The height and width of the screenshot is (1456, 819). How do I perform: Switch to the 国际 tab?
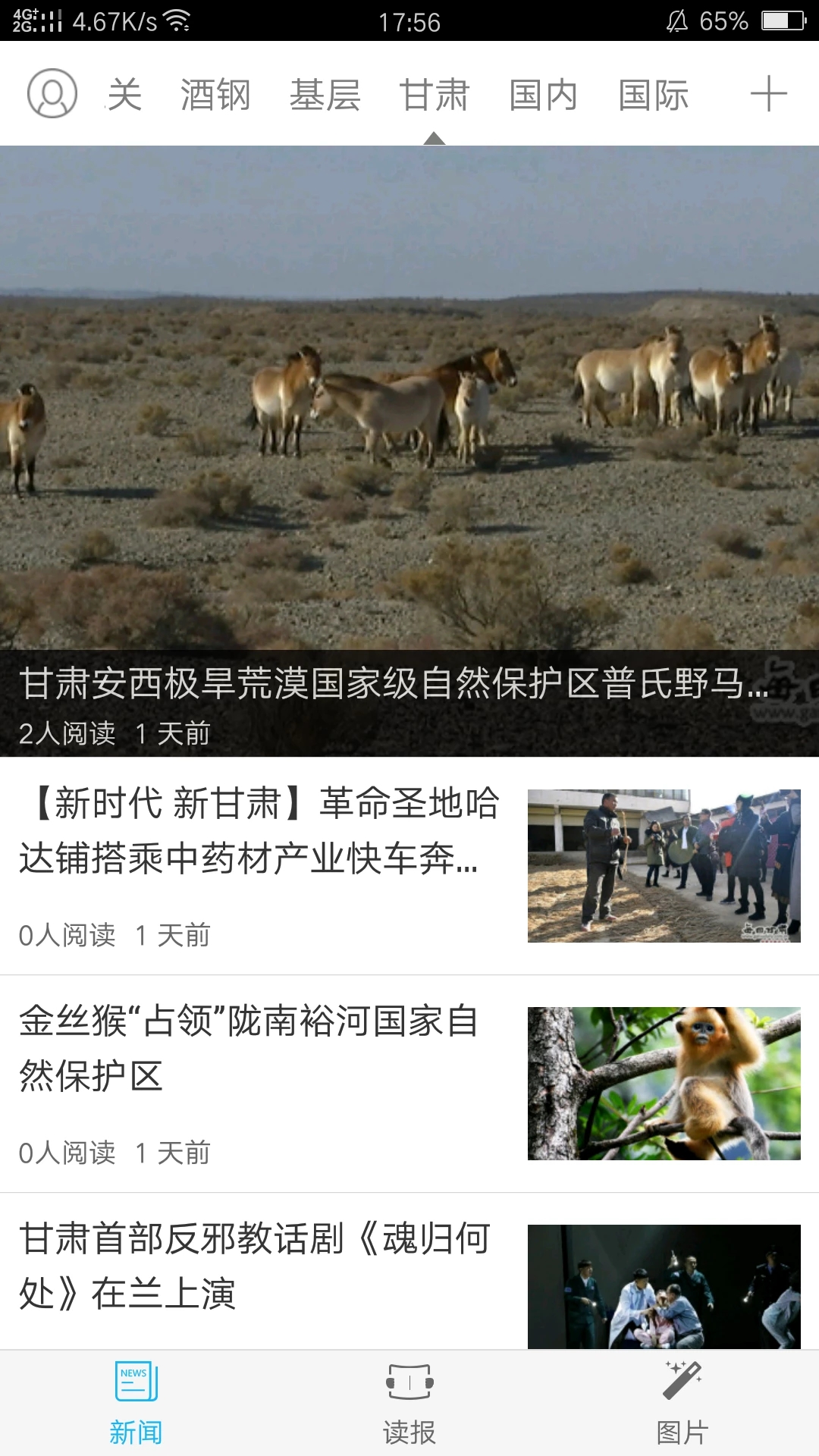tap(653, 96)
